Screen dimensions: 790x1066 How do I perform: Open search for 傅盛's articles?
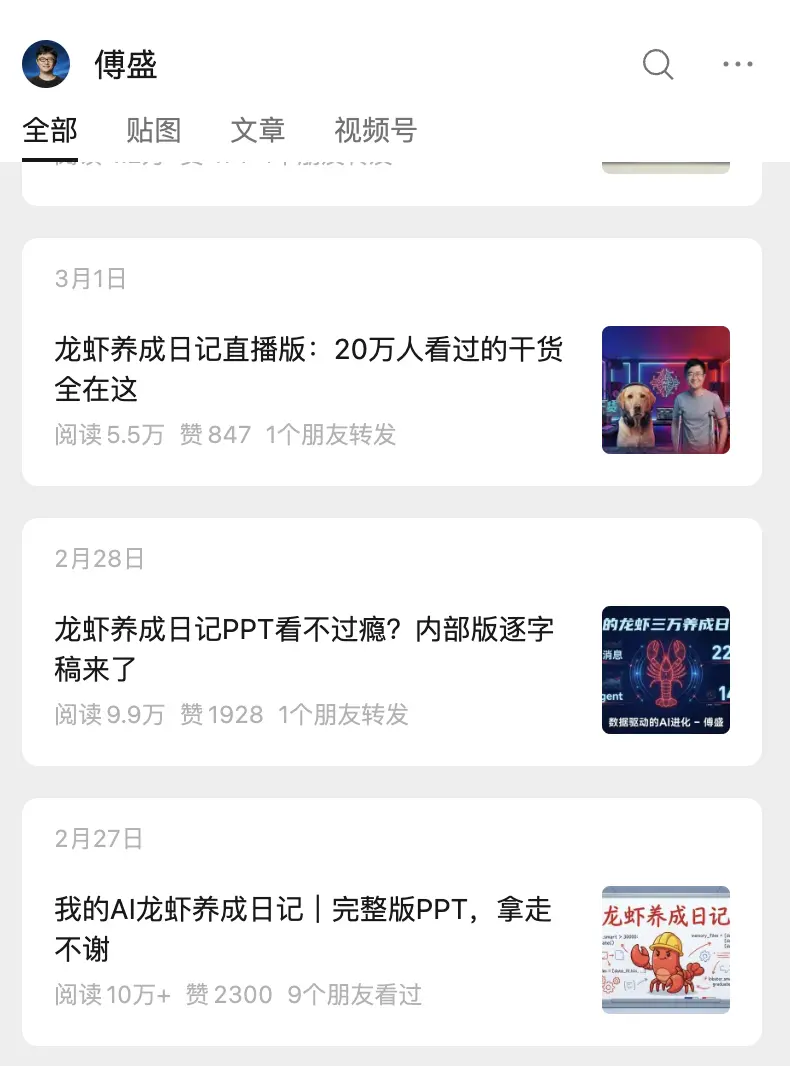657,64
